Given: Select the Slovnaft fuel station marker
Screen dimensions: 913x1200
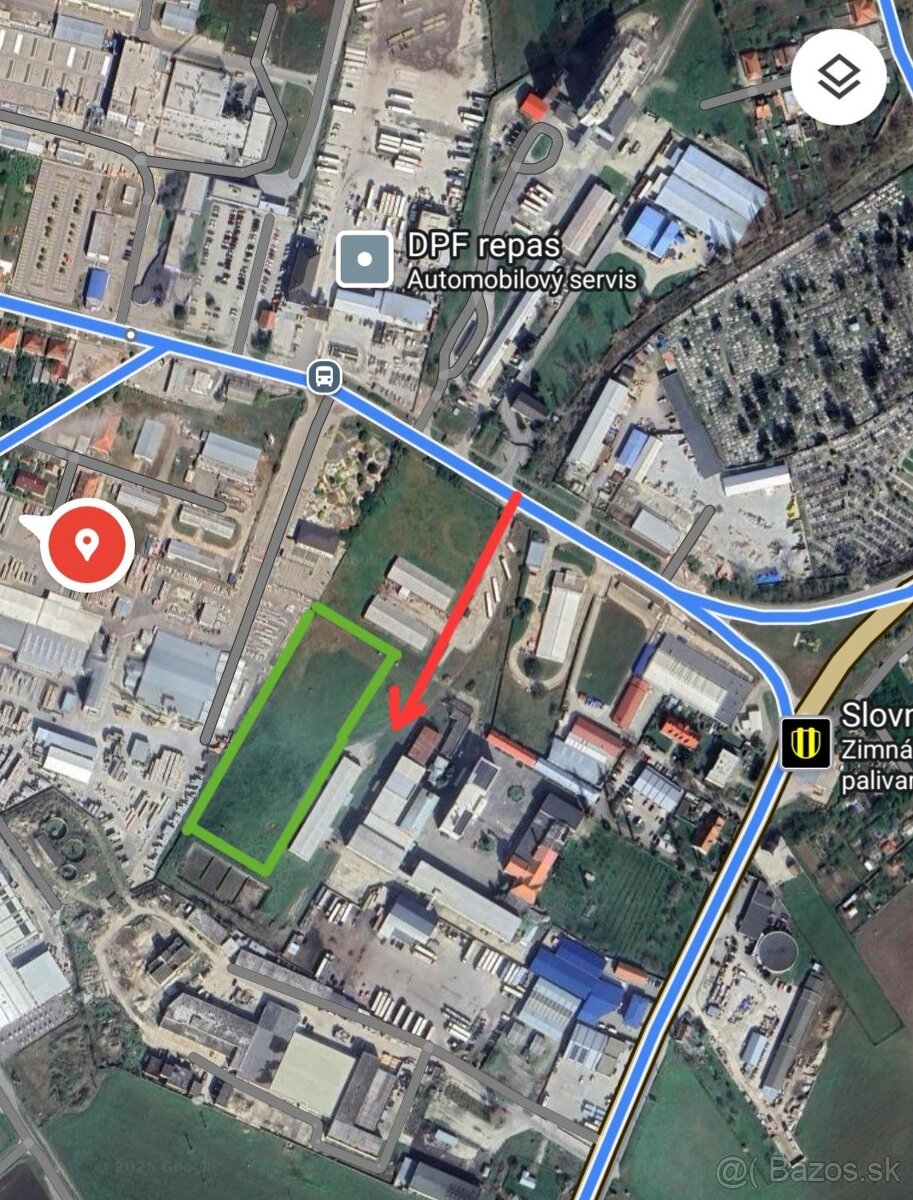Looking at the screenshot, I should 806,743.
